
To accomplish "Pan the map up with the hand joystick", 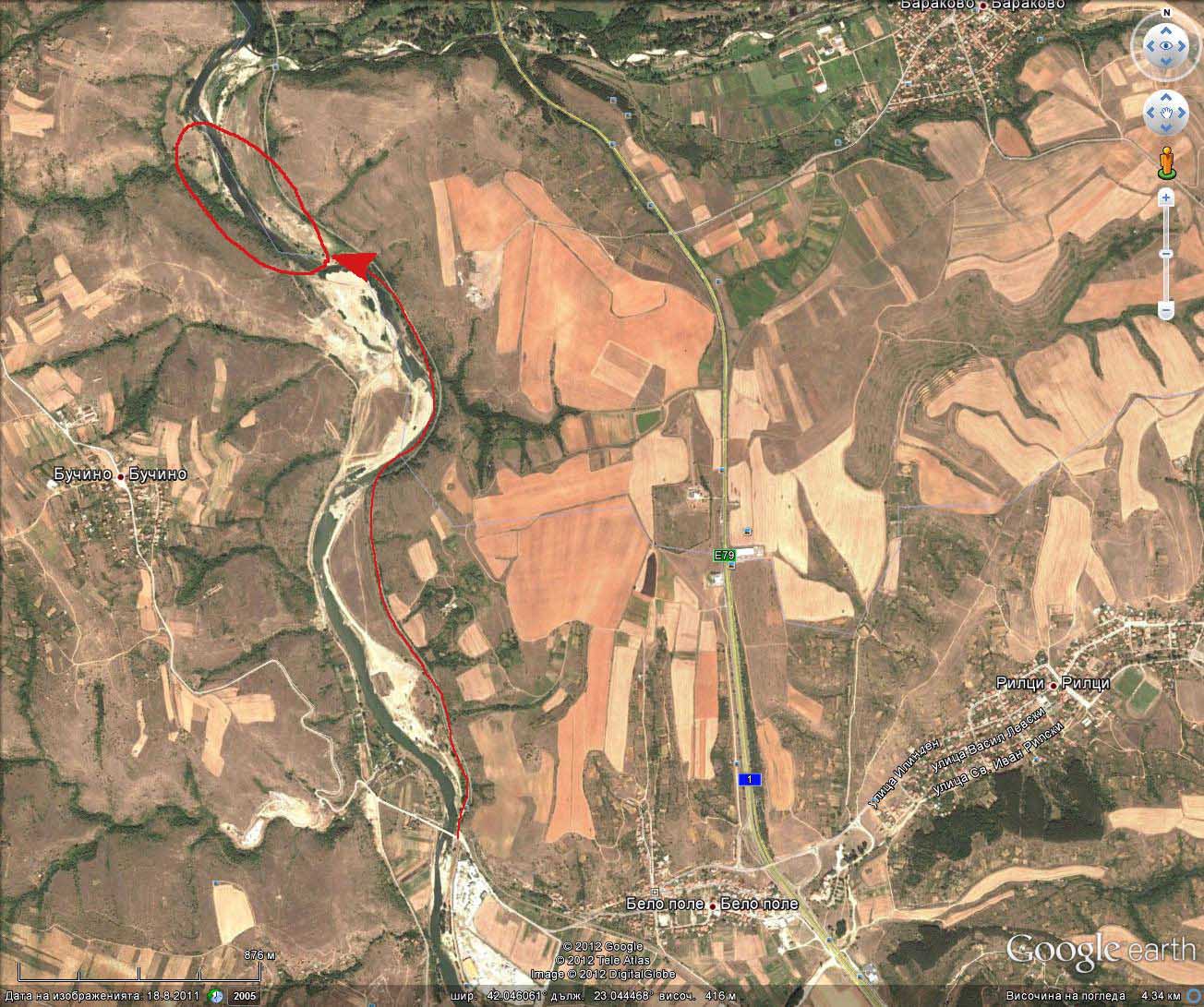I will [x=1166, y=98].
